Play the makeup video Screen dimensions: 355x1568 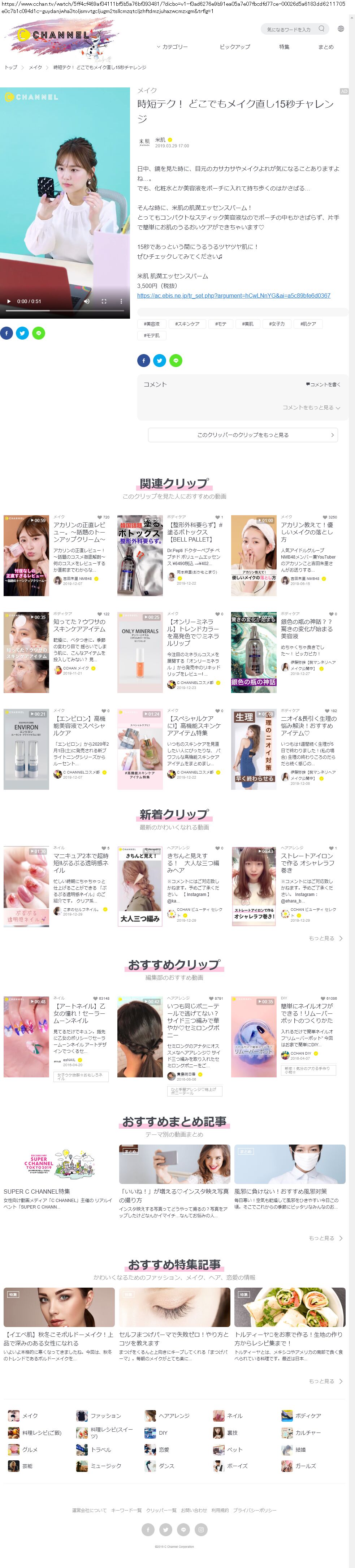(x=9, y=301)
